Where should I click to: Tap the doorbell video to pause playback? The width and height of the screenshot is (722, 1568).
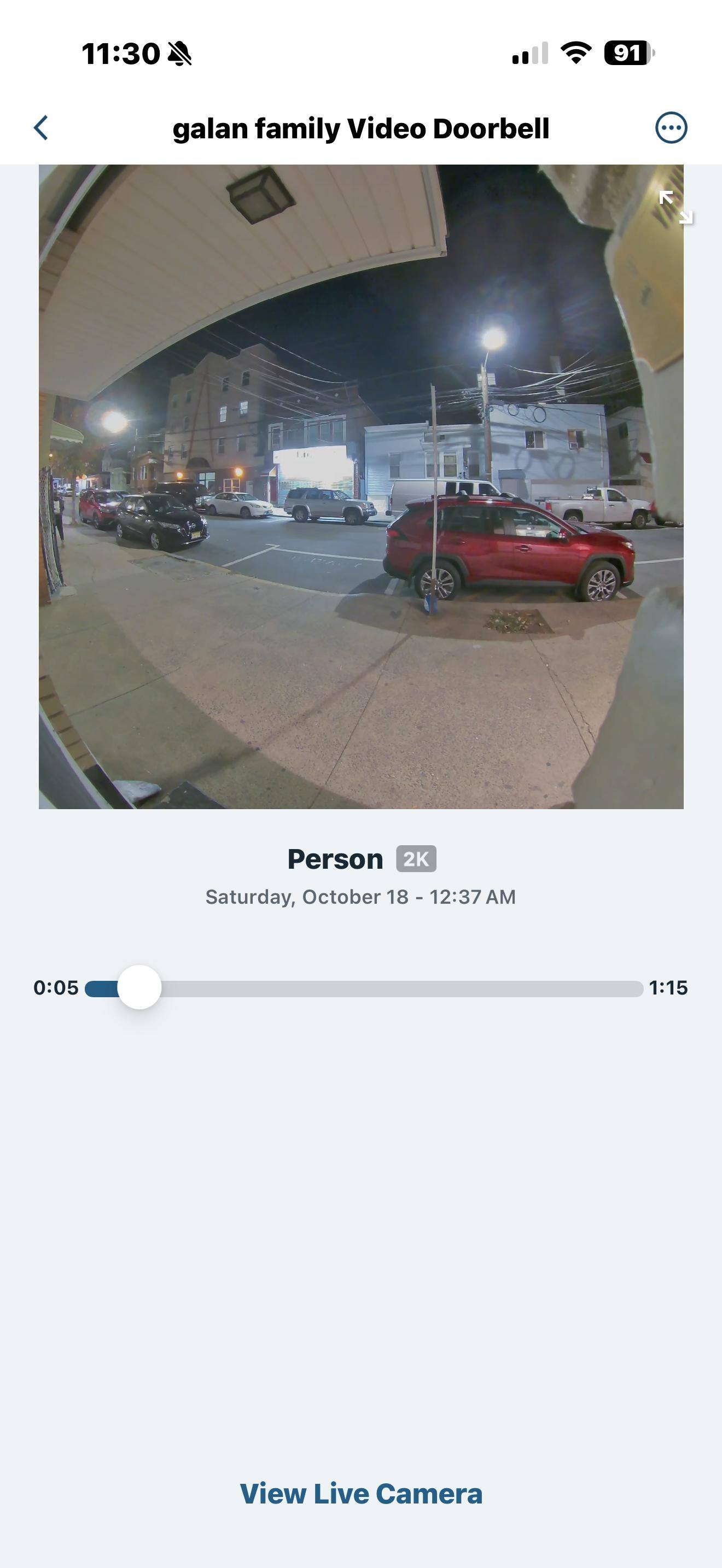[361, 487]
